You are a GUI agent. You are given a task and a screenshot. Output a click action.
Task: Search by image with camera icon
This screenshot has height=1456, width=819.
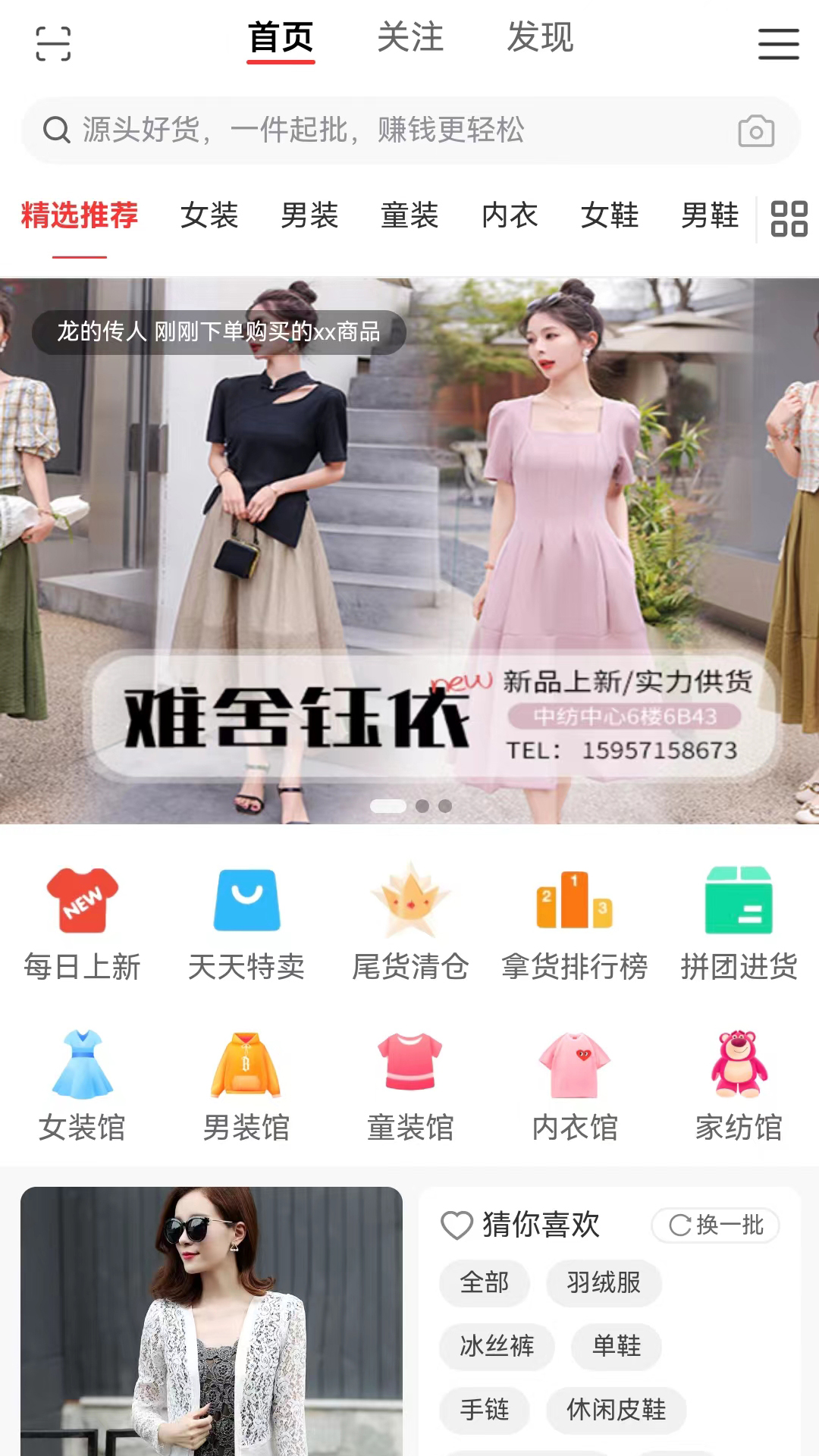(756, 130)
